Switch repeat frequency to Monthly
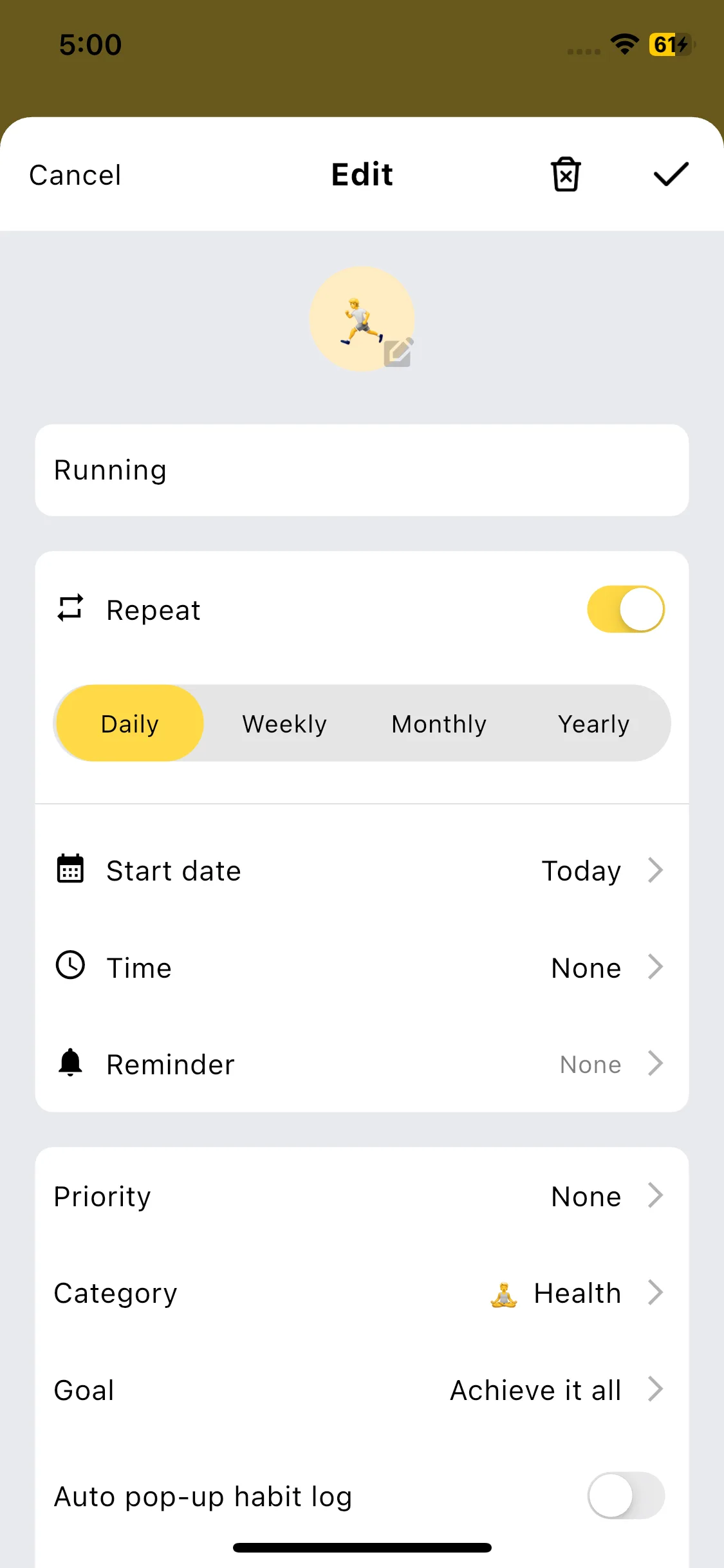This screenshot has width=724, height=1568. coord(439,723)
